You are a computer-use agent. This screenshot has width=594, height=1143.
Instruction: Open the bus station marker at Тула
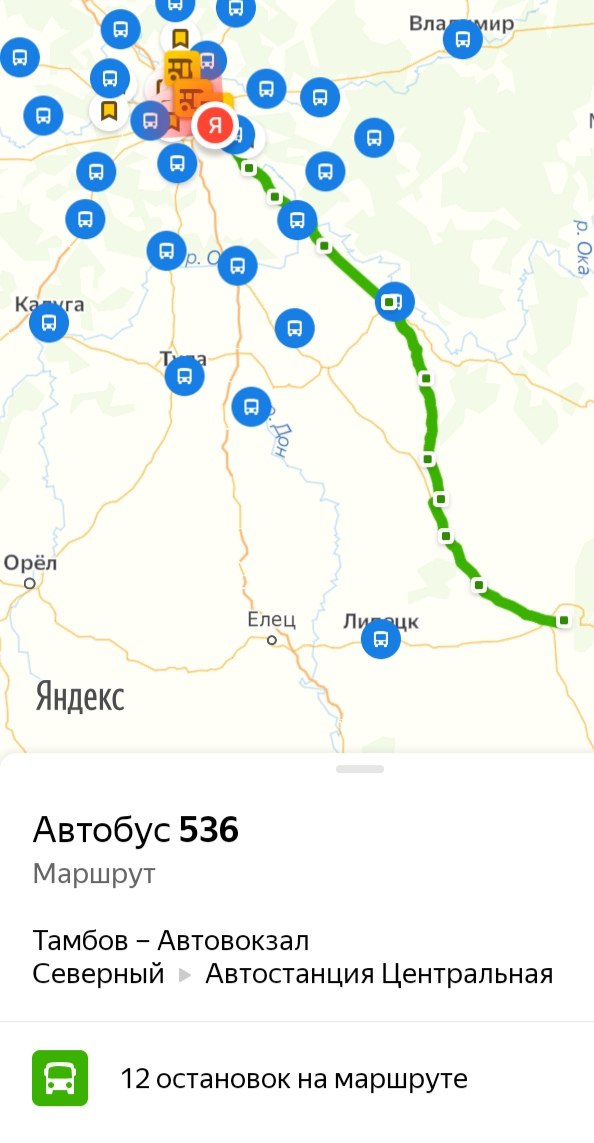tap(184, 376)
